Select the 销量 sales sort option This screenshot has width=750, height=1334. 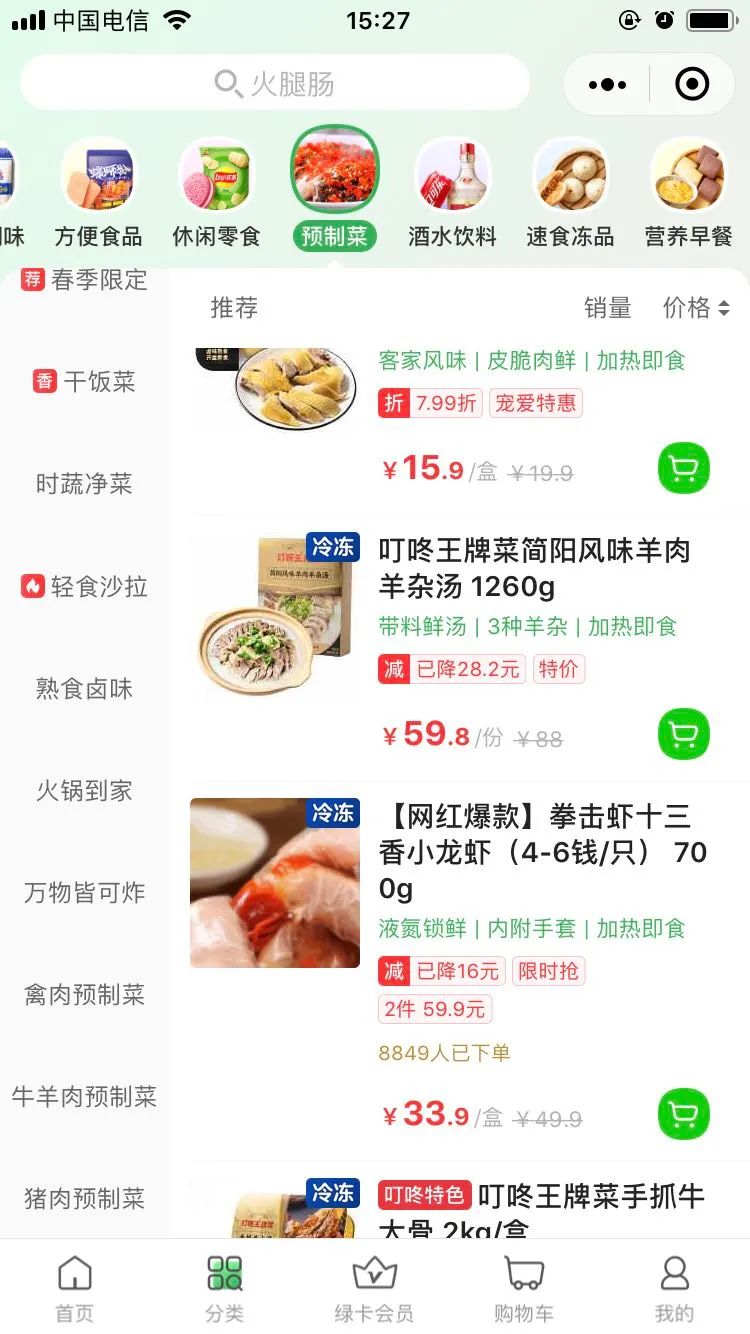610,308
